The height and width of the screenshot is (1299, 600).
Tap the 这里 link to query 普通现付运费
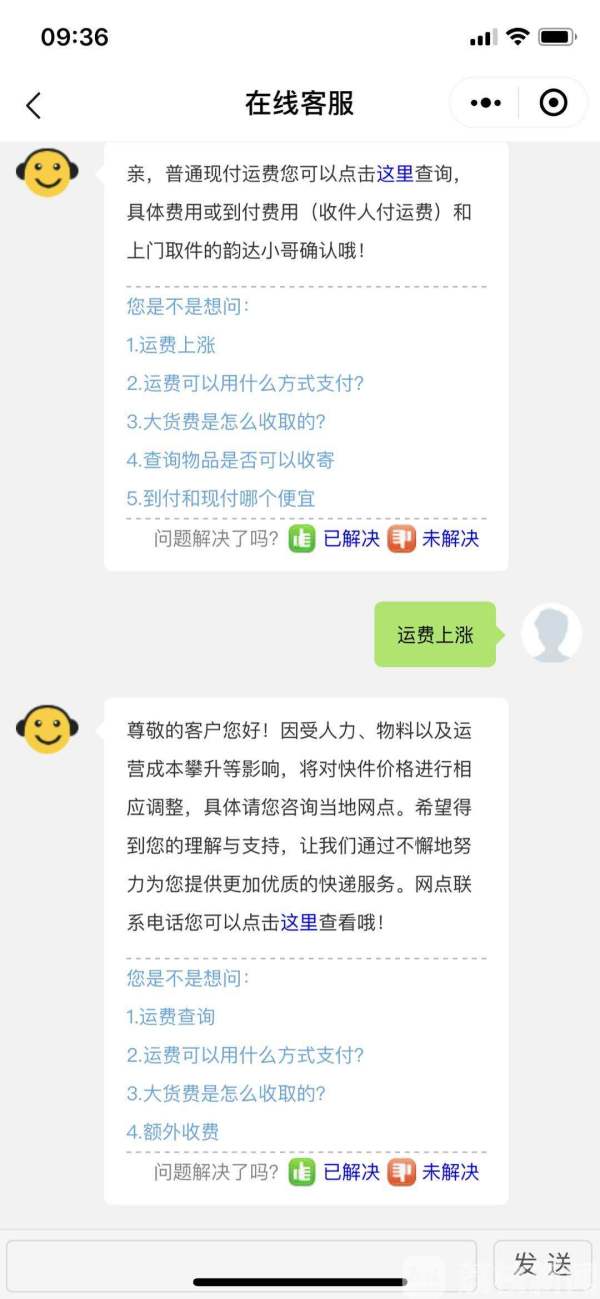(x=395, y=173)
